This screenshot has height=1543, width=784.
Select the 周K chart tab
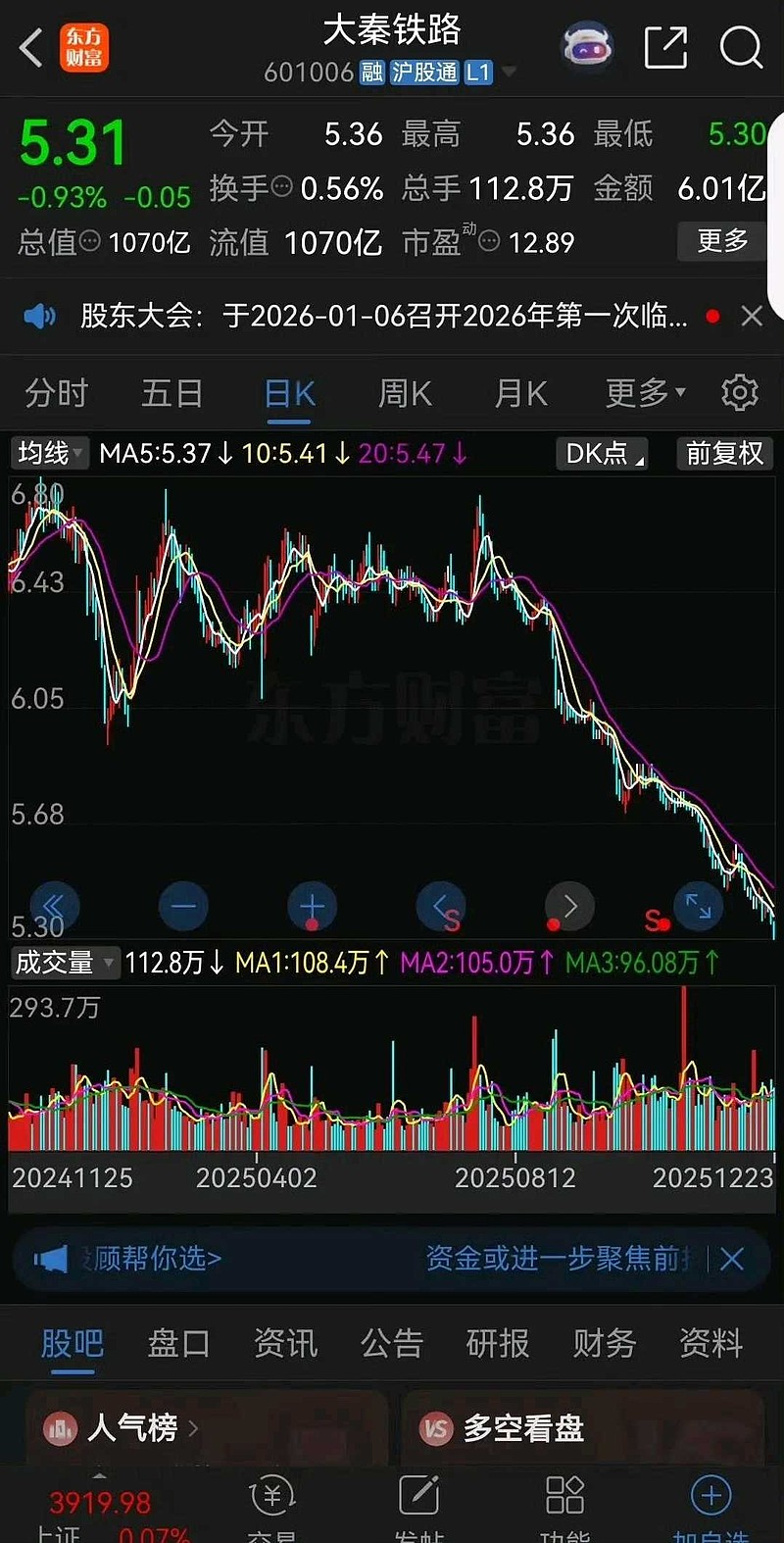tap(405, 394)
